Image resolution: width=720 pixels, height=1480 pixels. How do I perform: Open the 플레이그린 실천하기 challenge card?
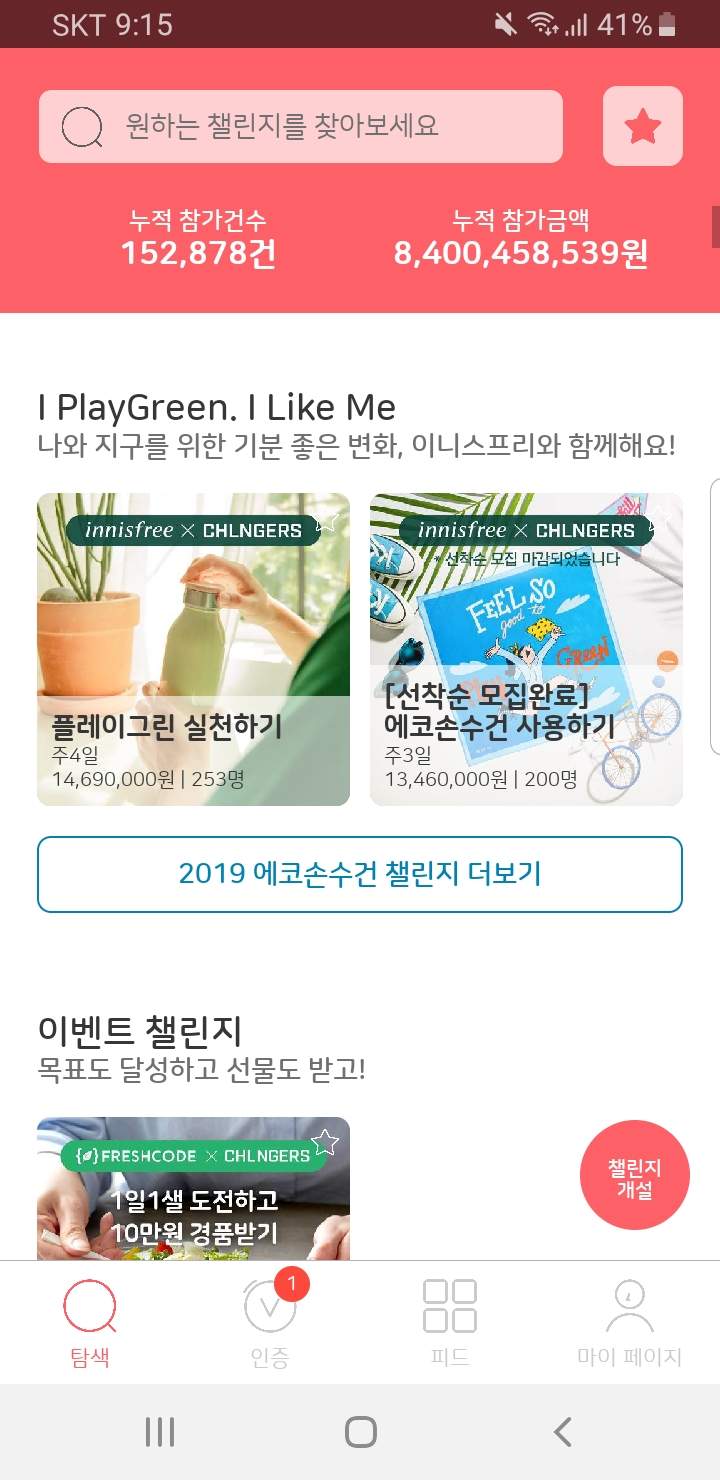[x=193, y=650]
